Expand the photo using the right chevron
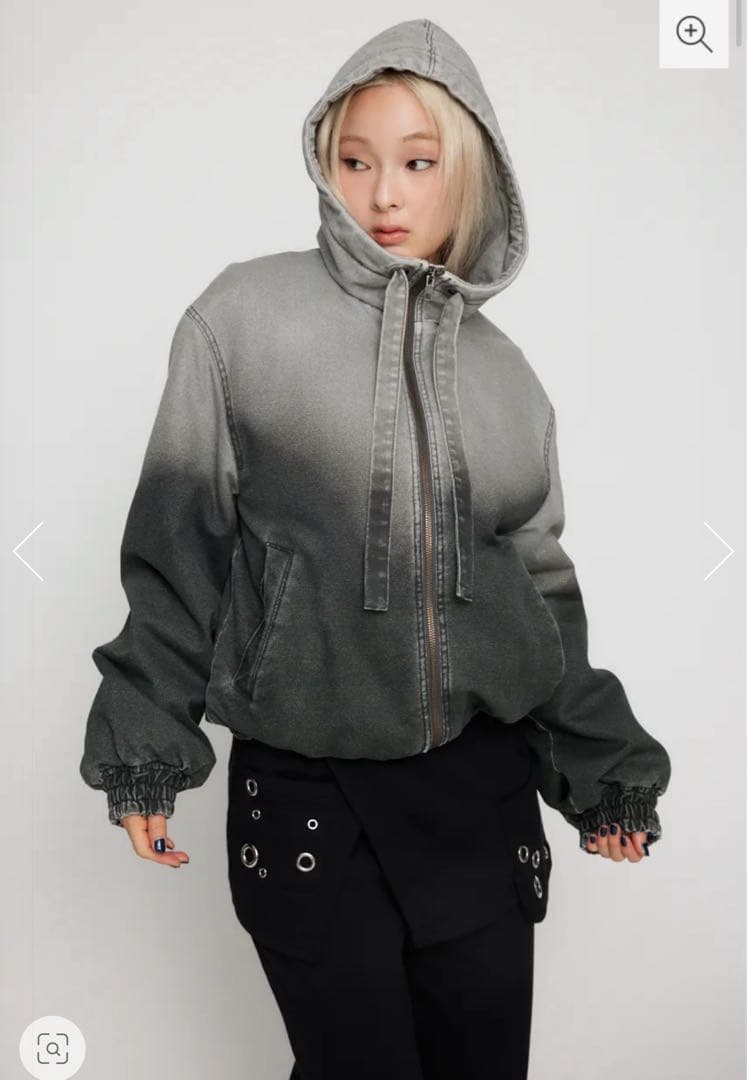Viewport: 747px width, 1080px height. pyautogui.click(x=719, y=550)
